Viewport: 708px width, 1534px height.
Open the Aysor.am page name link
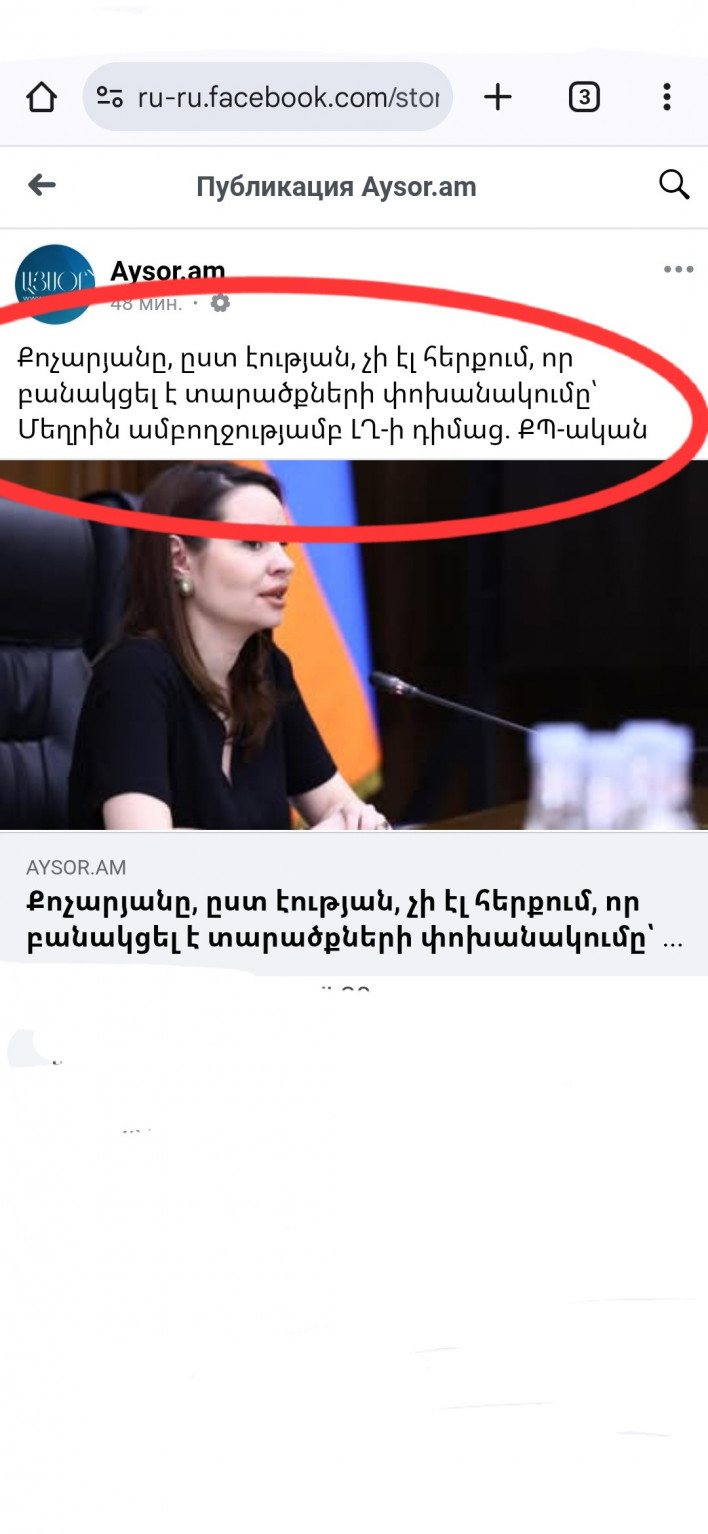coord(167,271)
